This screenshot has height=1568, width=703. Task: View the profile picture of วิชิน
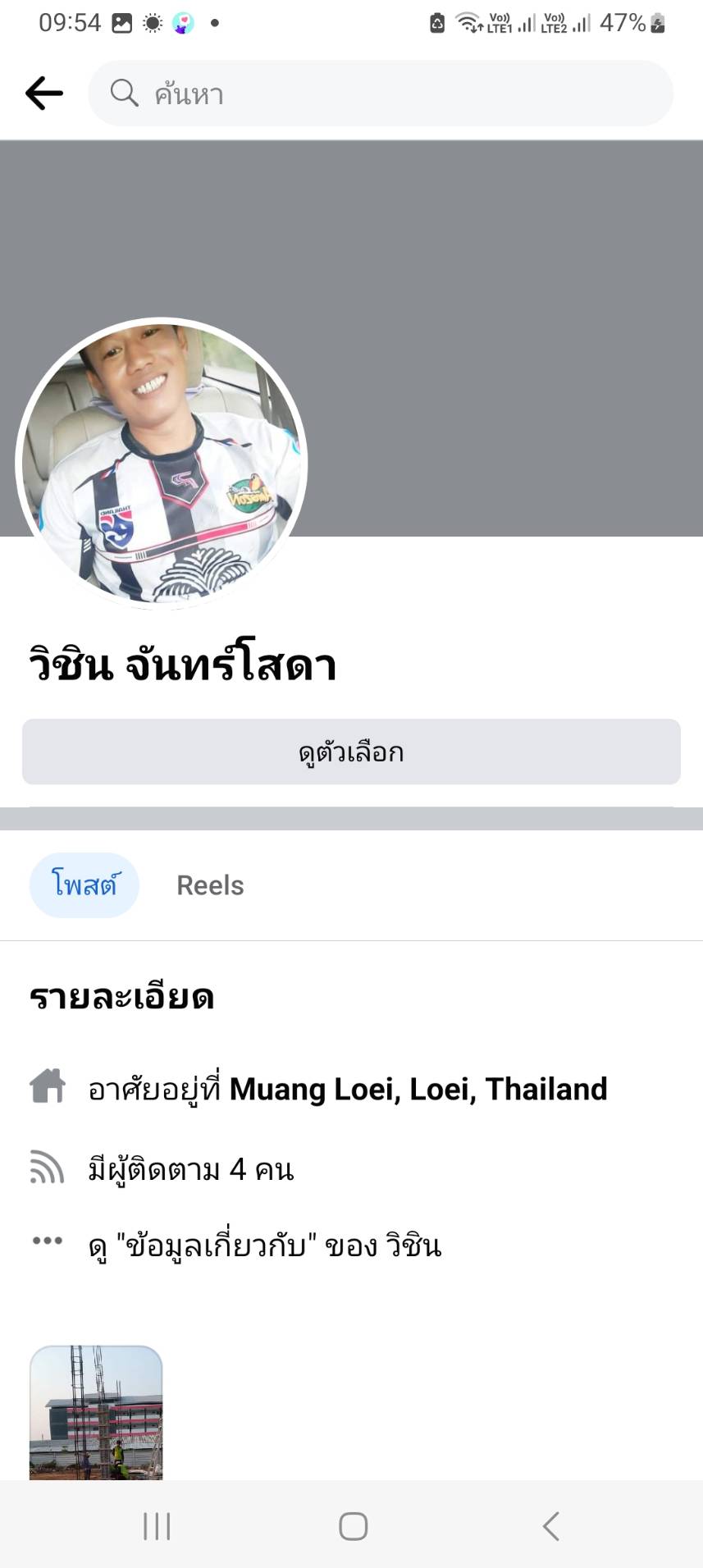pos(162,464)
